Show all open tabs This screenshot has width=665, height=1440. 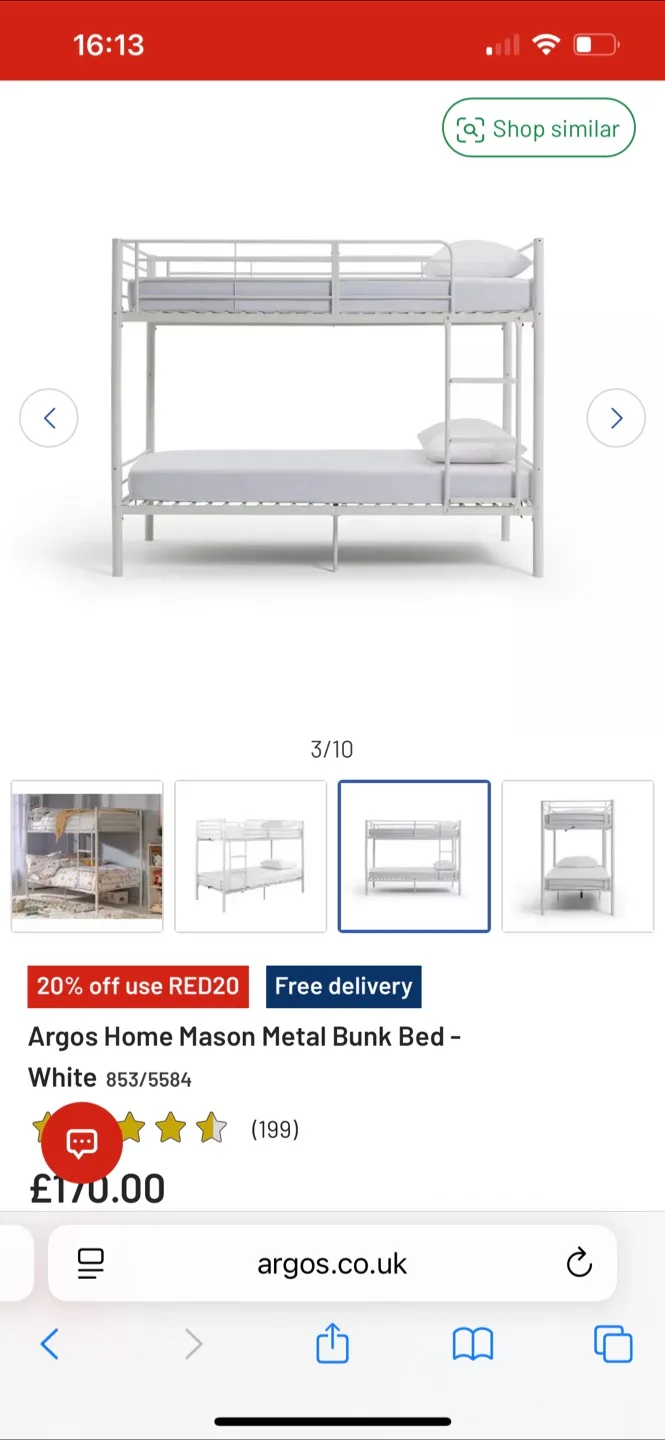point(613,1344)
